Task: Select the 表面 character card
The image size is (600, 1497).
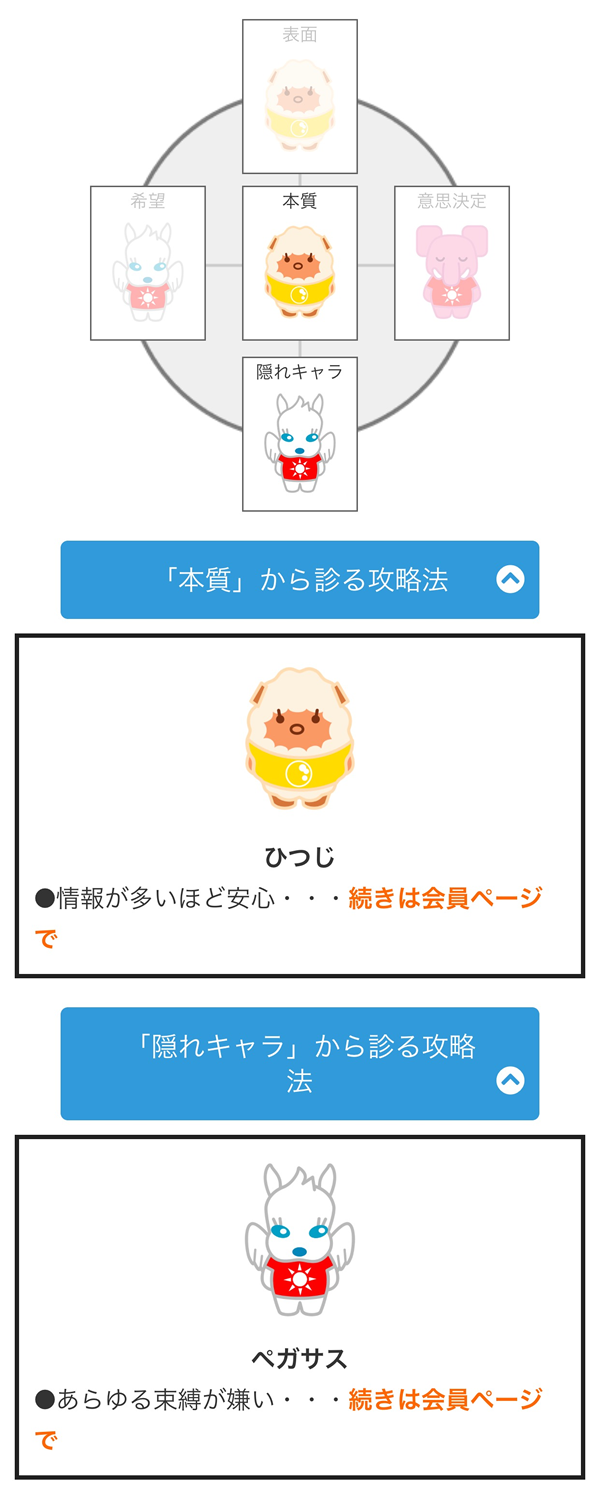Action: (x=300, y=97)
